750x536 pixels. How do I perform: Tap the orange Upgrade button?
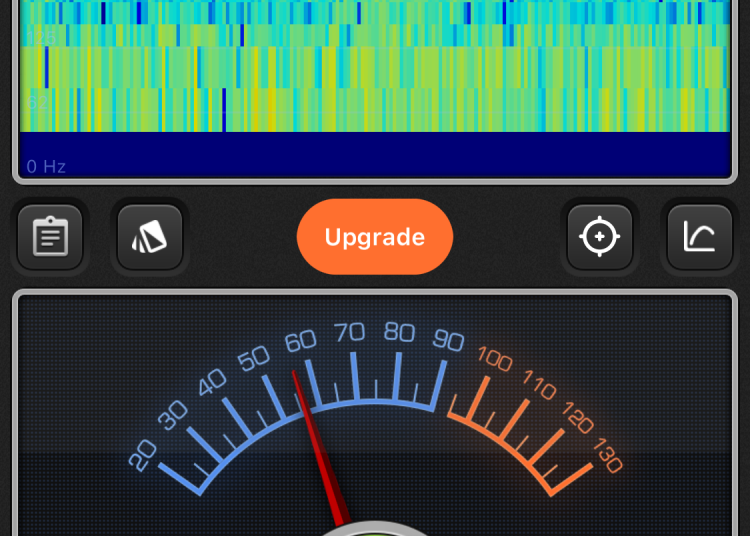pos(375,237)
